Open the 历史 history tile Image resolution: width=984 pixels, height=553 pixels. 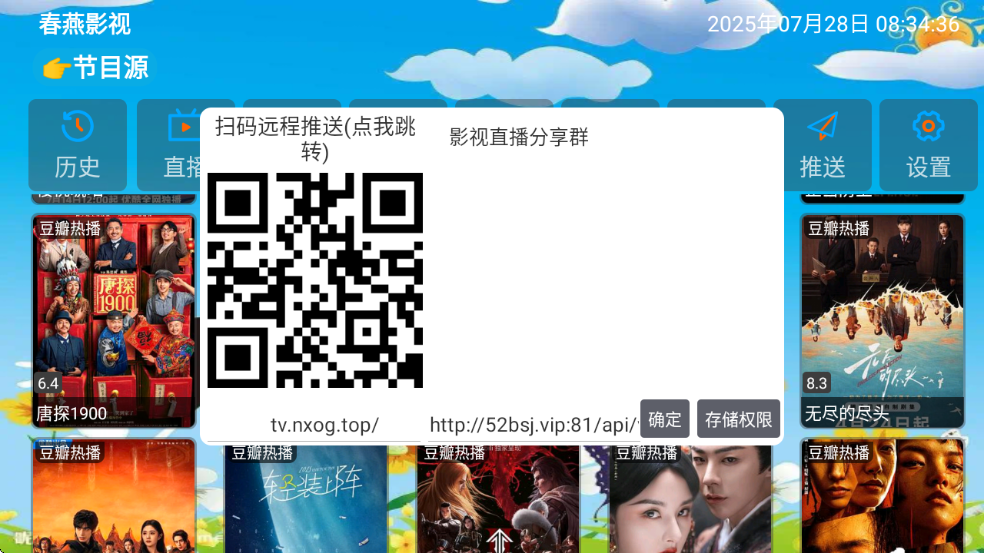pyautogui.click(x=78, y=145)
